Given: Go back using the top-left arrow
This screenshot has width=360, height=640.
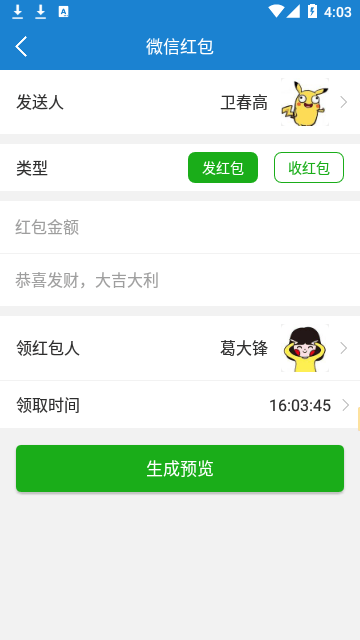Looking at the screenshot, I should coord(21,47).
